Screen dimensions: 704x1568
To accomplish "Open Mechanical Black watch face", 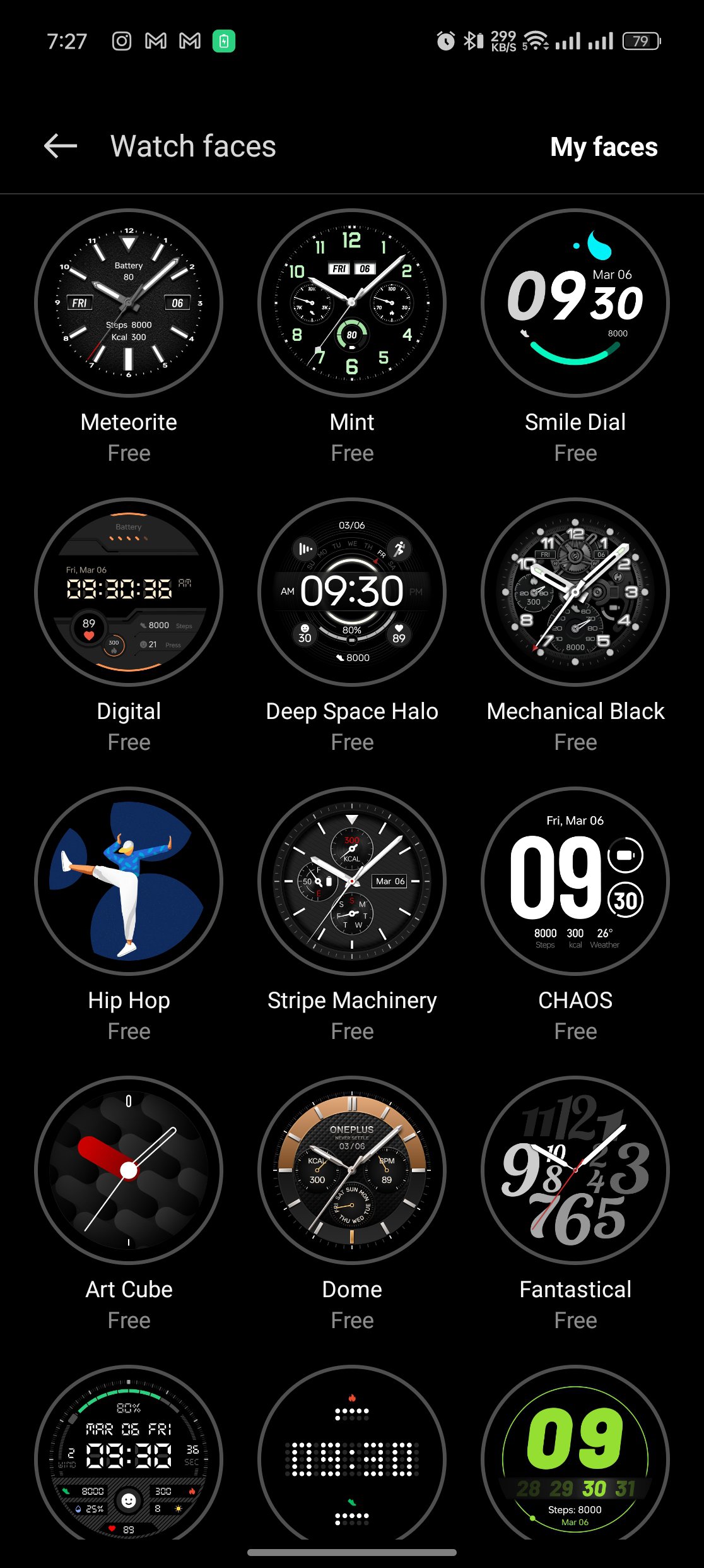I will [575, 593].
